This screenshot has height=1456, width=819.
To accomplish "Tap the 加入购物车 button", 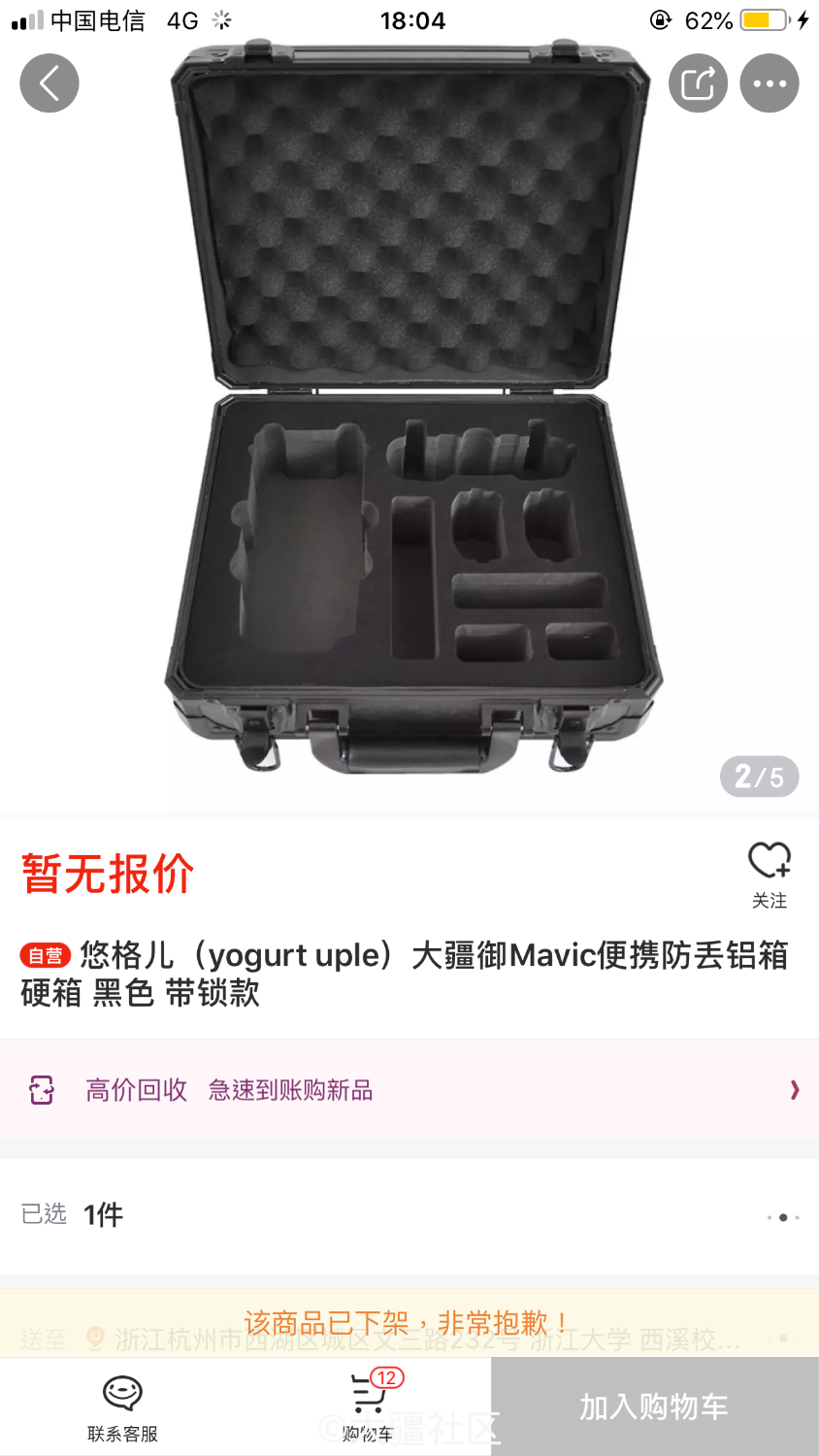I will point(654,1406).
